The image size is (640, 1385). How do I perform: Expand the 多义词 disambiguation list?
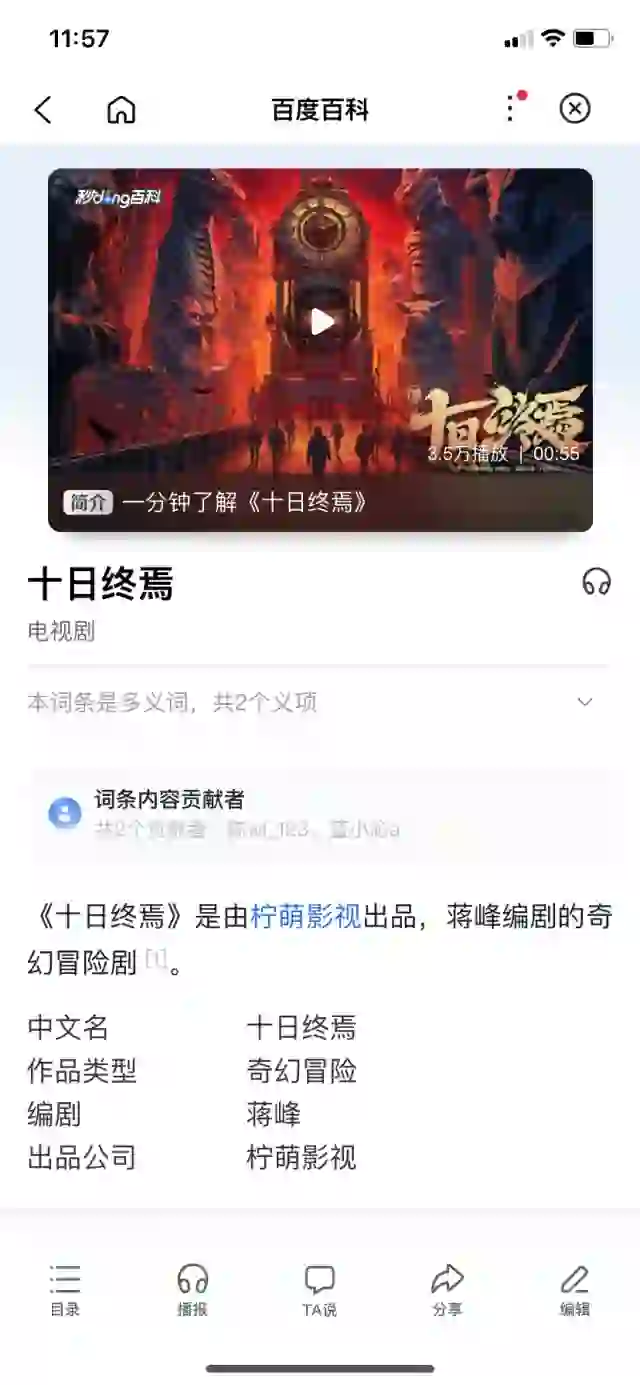coord(585,702)
